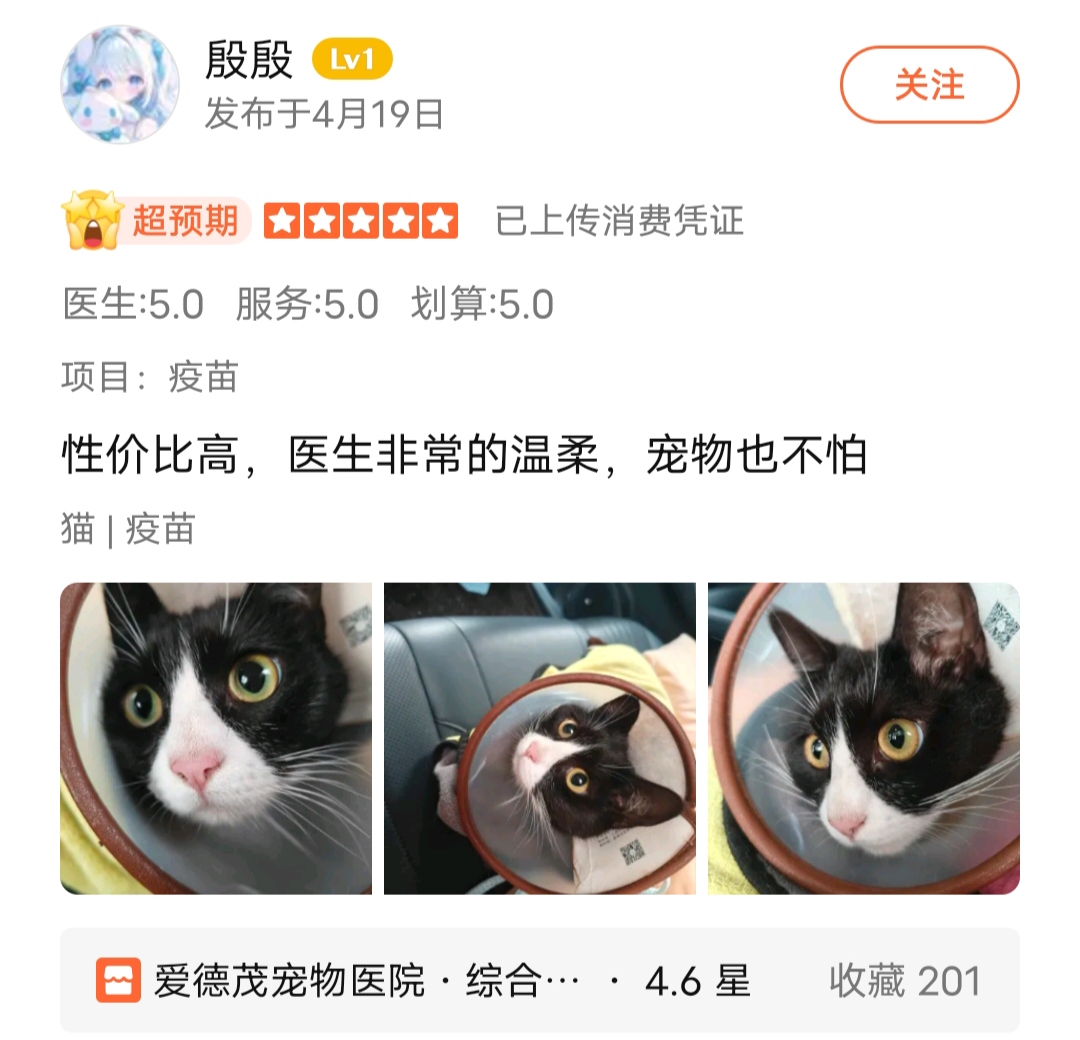
Task: View the first cat photo
Action: click(x=216, y=738)
